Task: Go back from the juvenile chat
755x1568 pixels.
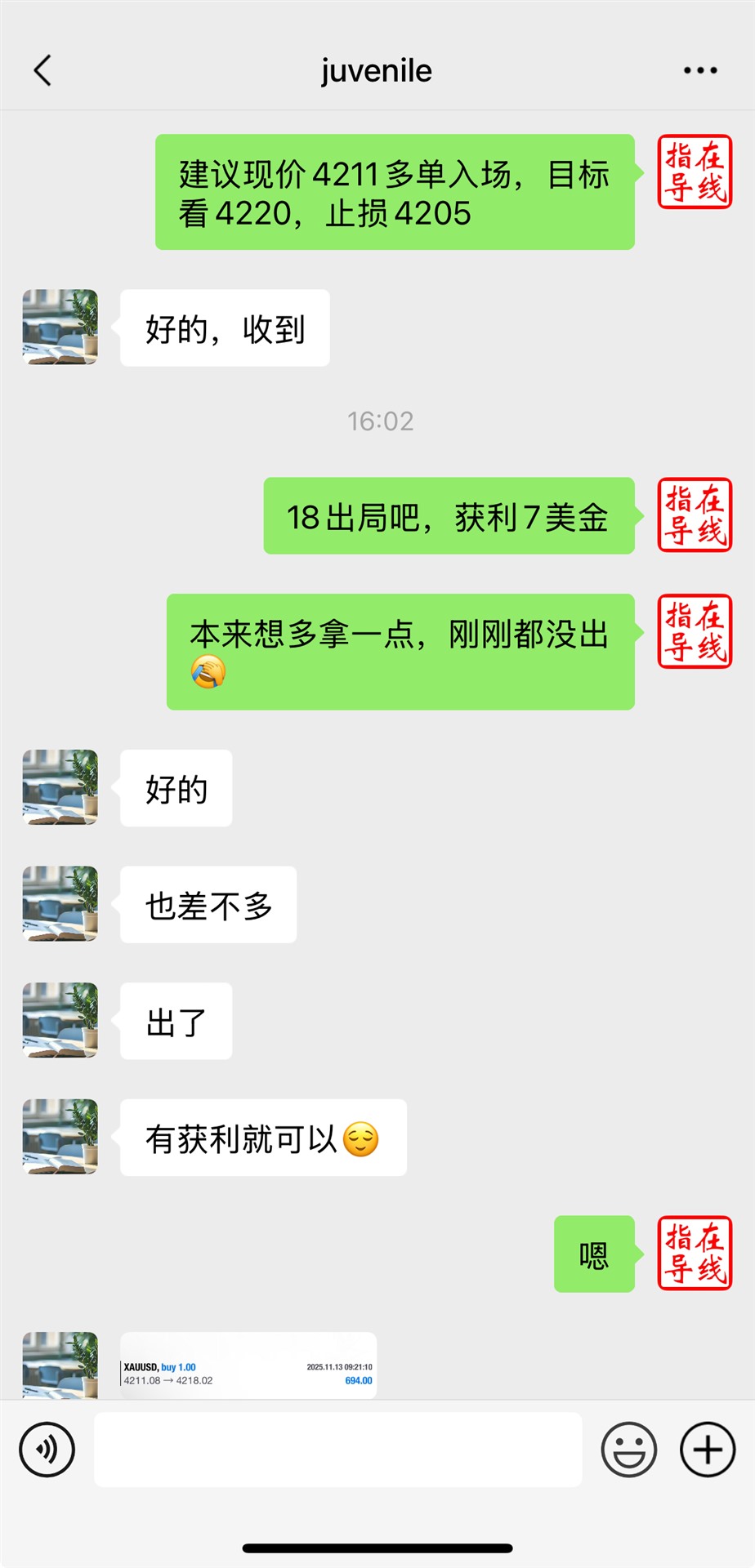Action: (x=42, y=71)
